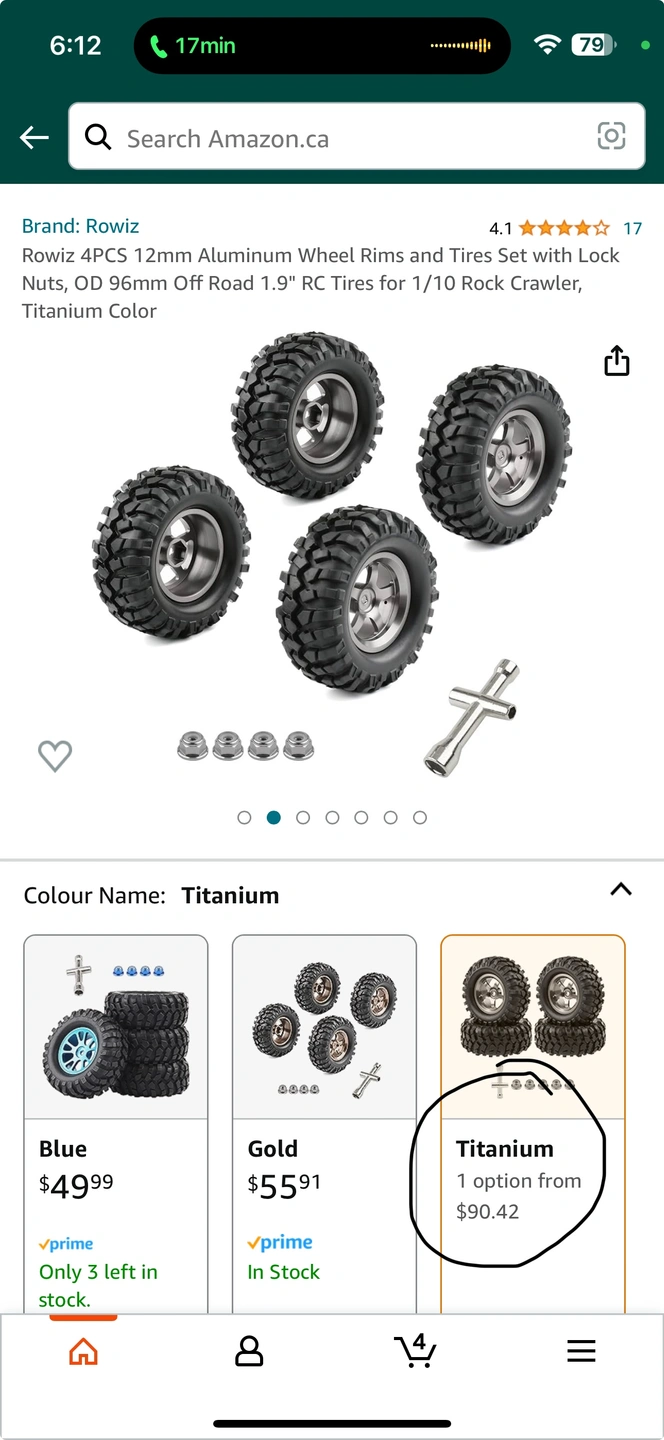This screenshot has width=664, height=1440.
Task: Open the shopping cart with 4 items
Action: point(415,1350)
